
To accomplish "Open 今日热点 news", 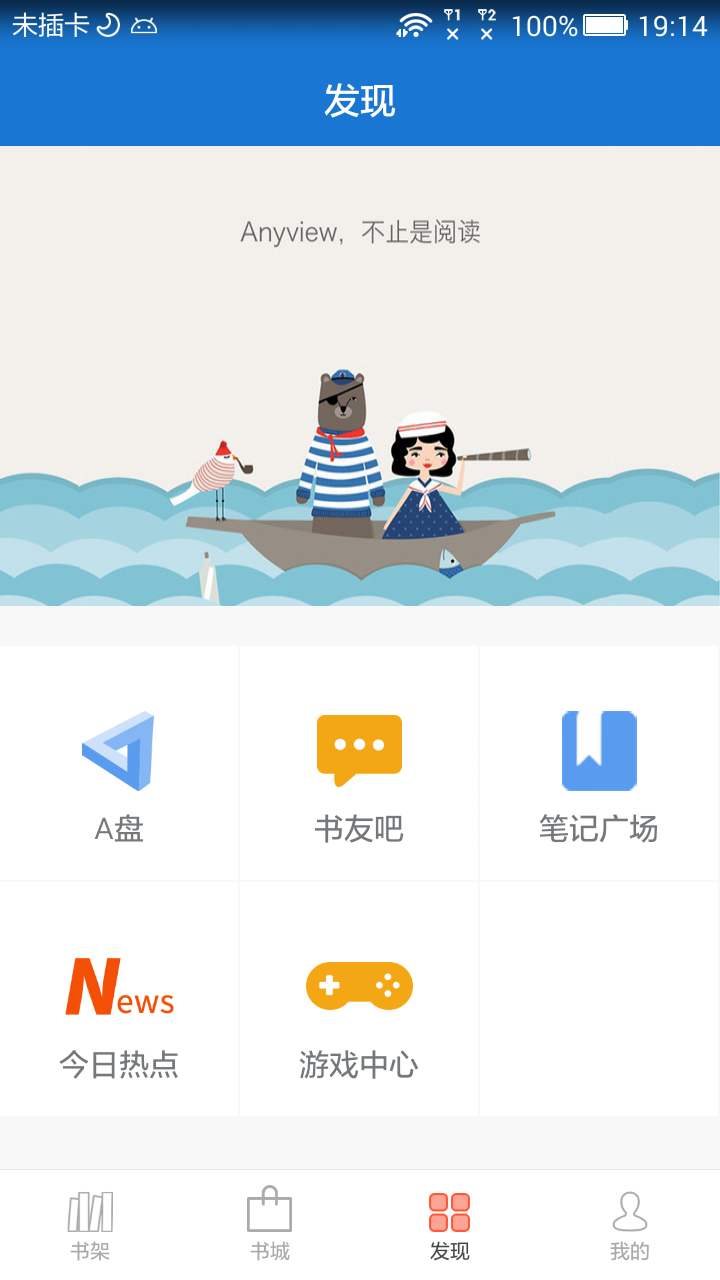I will tap(119, 1000).
